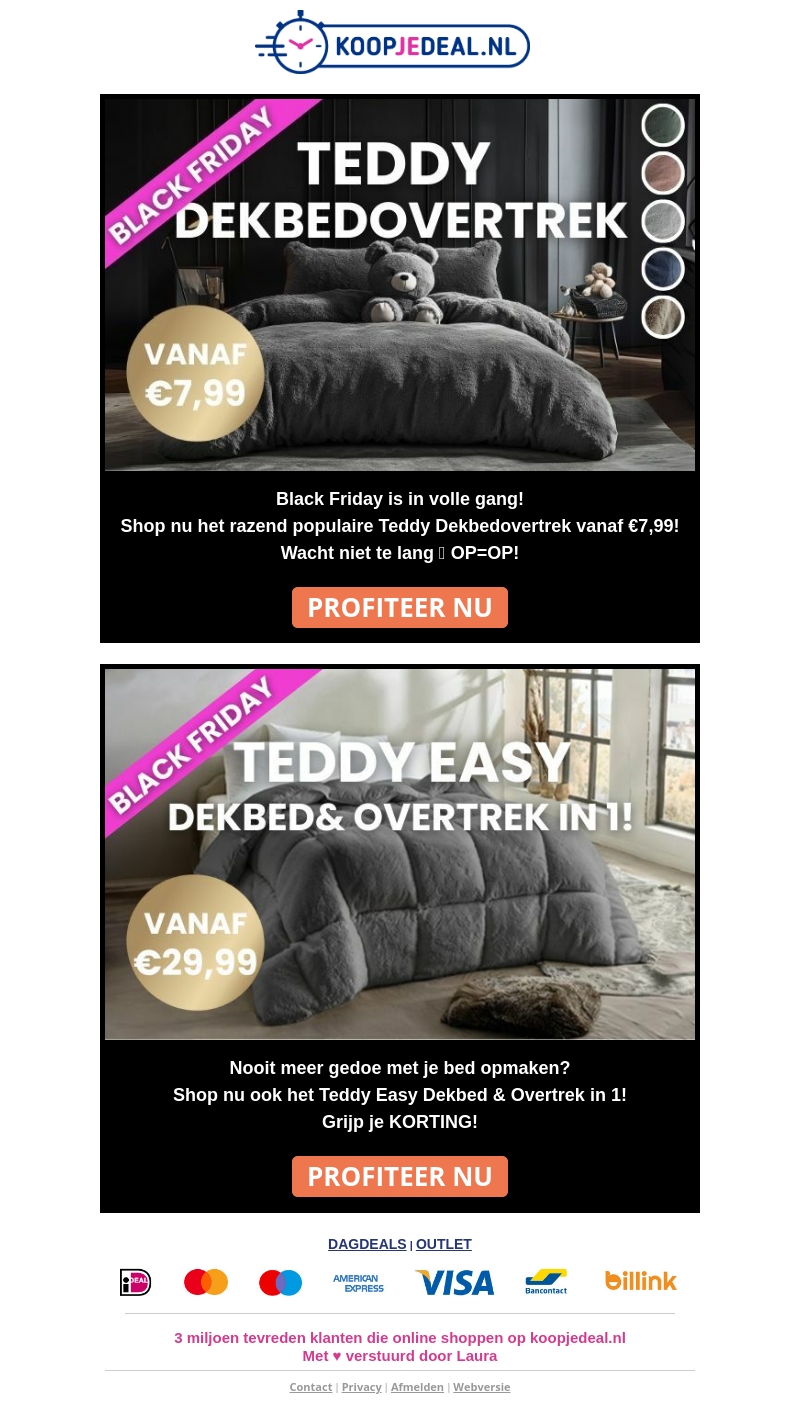
Task: Open the Teddy Dekbedovertrek banner
Action: pos(400,285)
